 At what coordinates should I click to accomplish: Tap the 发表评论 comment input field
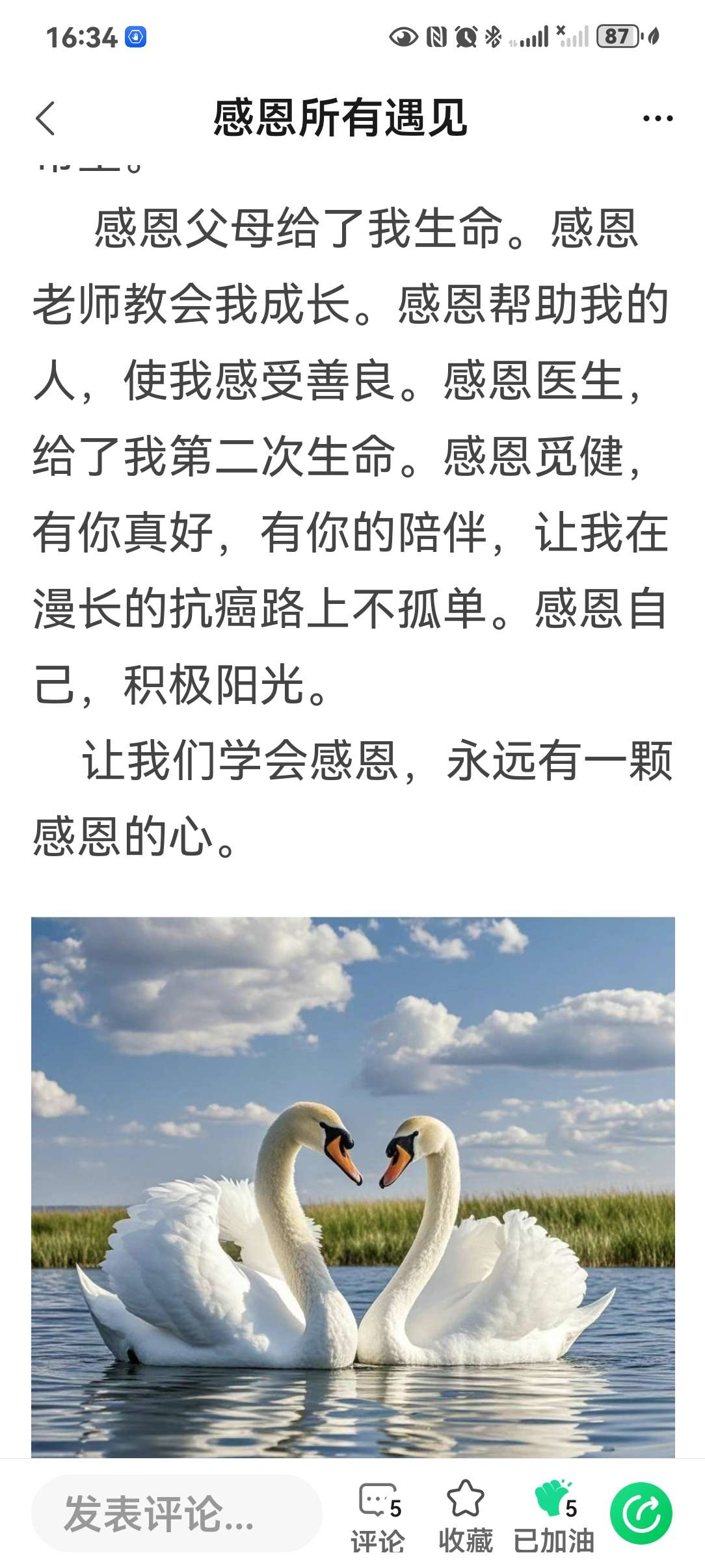coord(177,1513)
